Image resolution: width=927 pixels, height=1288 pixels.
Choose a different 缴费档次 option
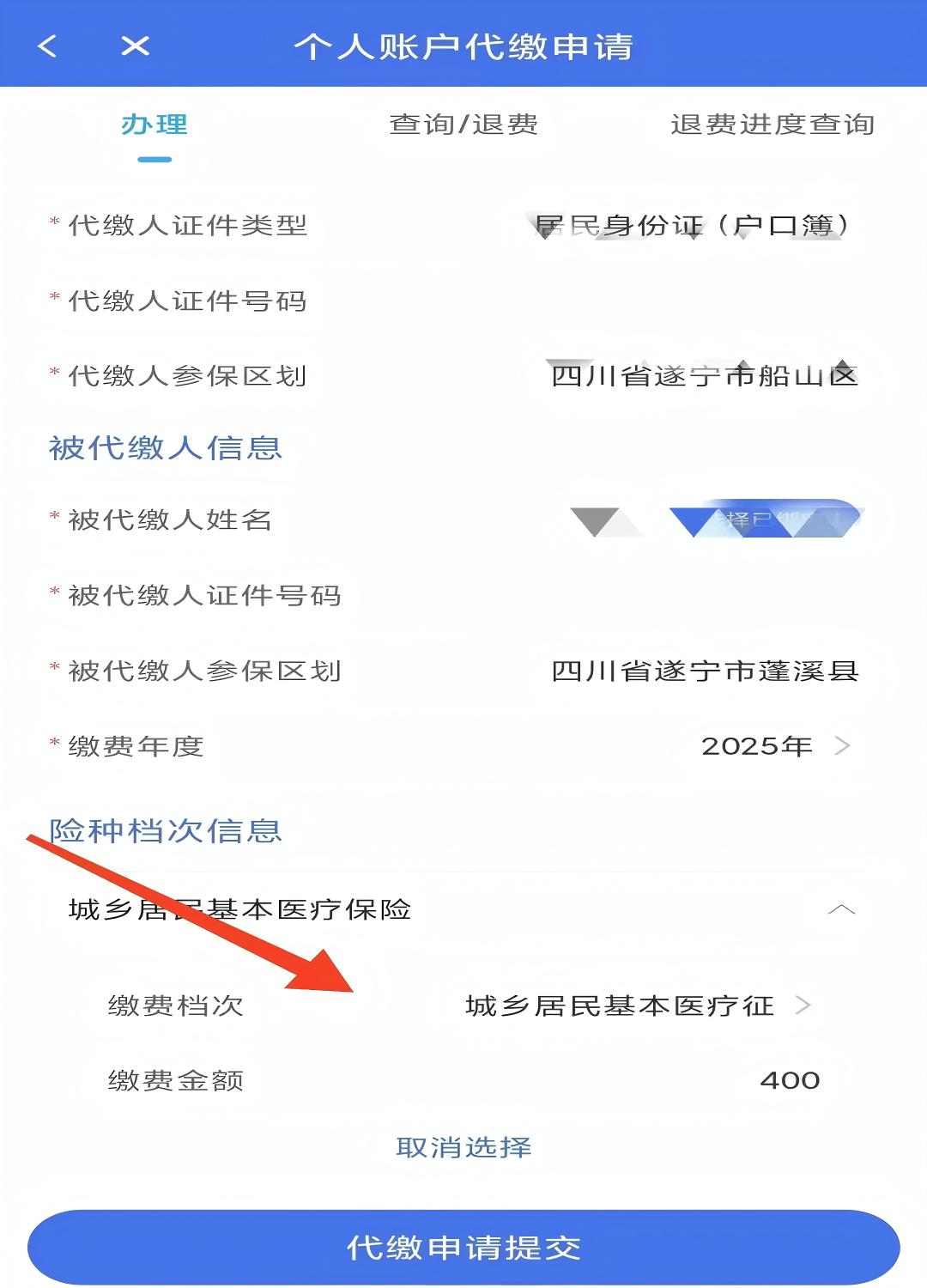point(637,1005)
